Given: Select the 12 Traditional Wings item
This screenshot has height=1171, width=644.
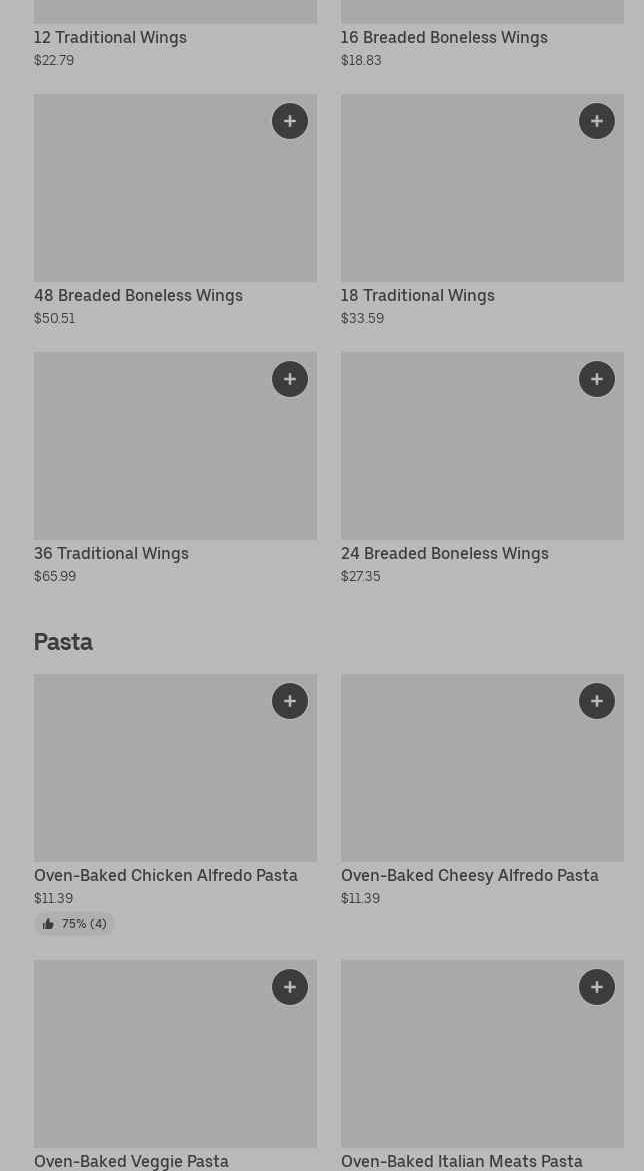Looking at the screenshot, I should click(x=110, y=37).
